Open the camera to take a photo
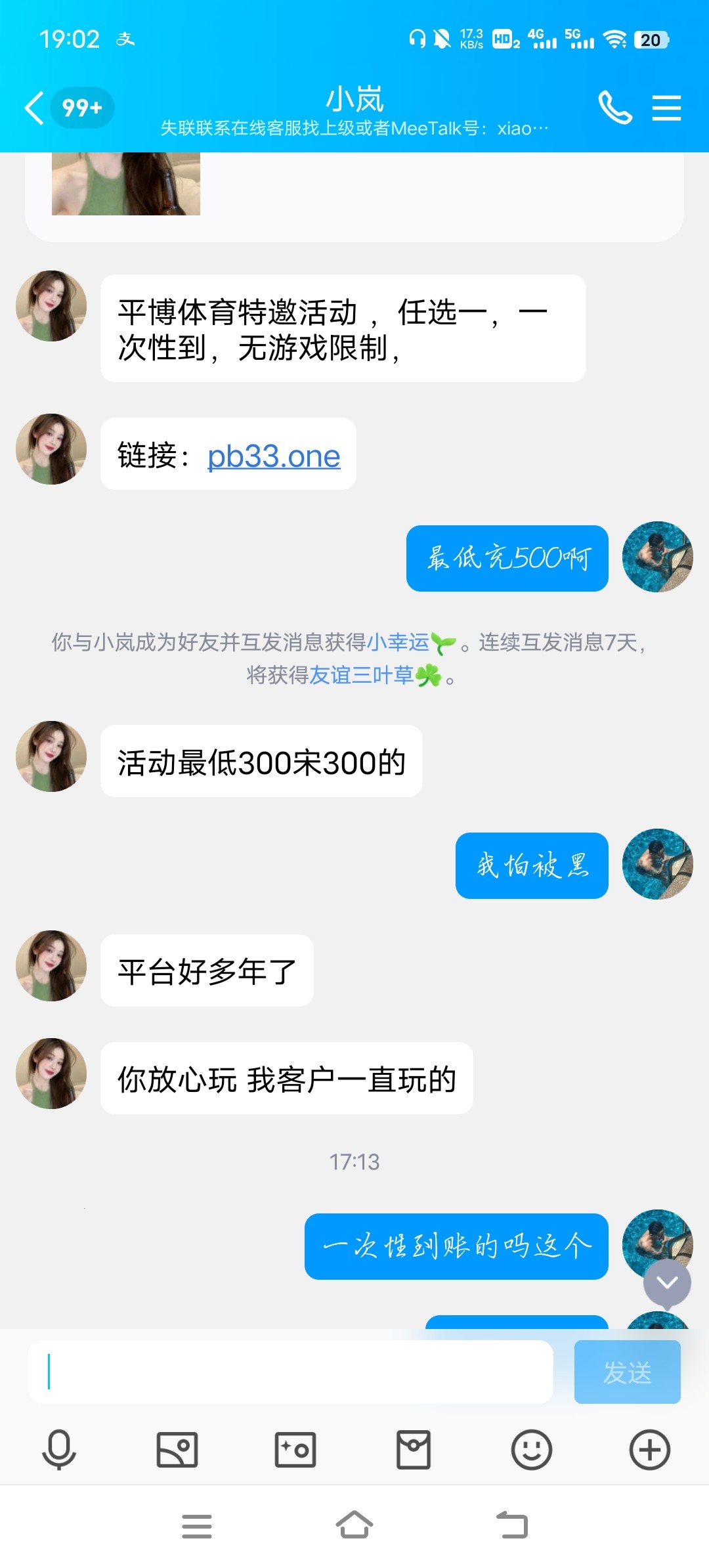709x1568 pixels. tap(295, 1449)
